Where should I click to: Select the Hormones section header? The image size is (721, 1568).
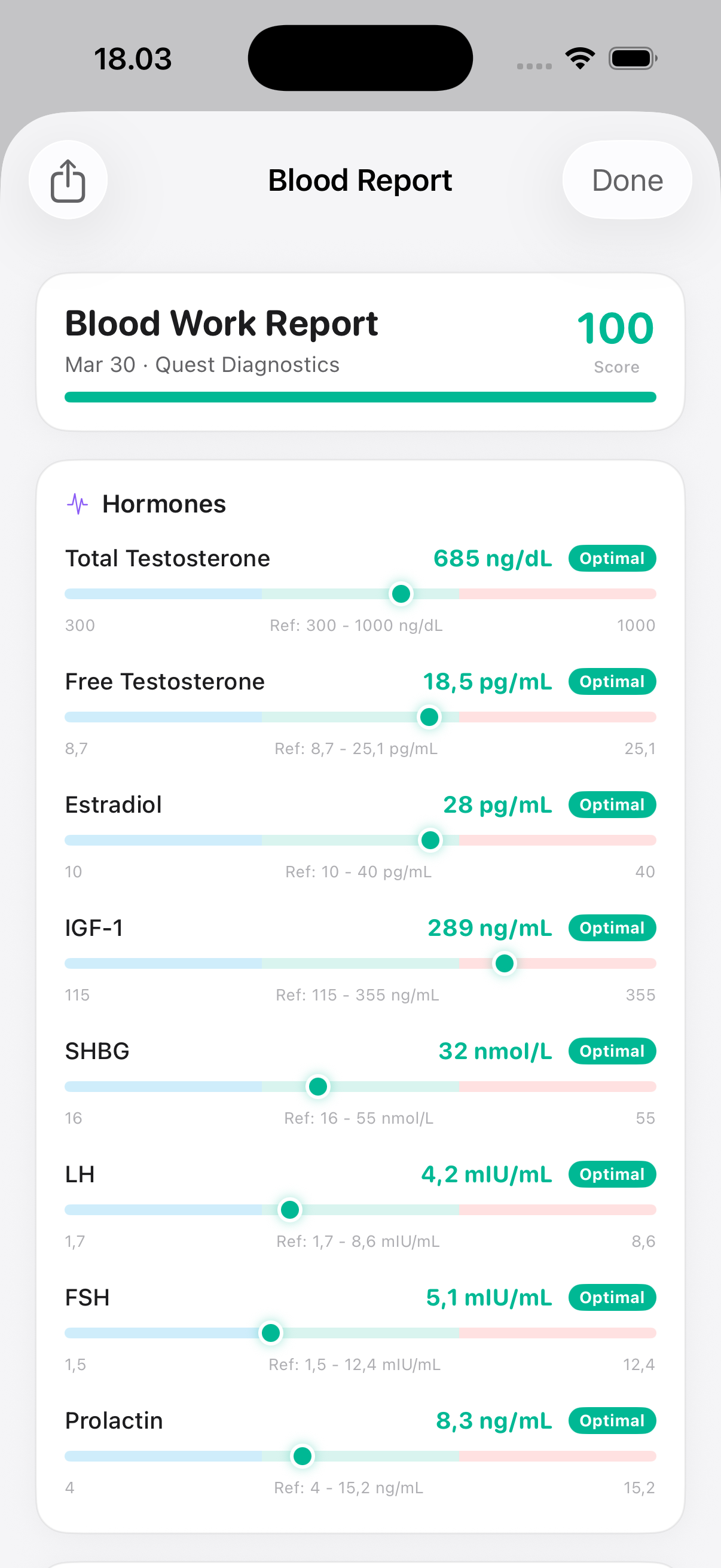click(164, 504)
